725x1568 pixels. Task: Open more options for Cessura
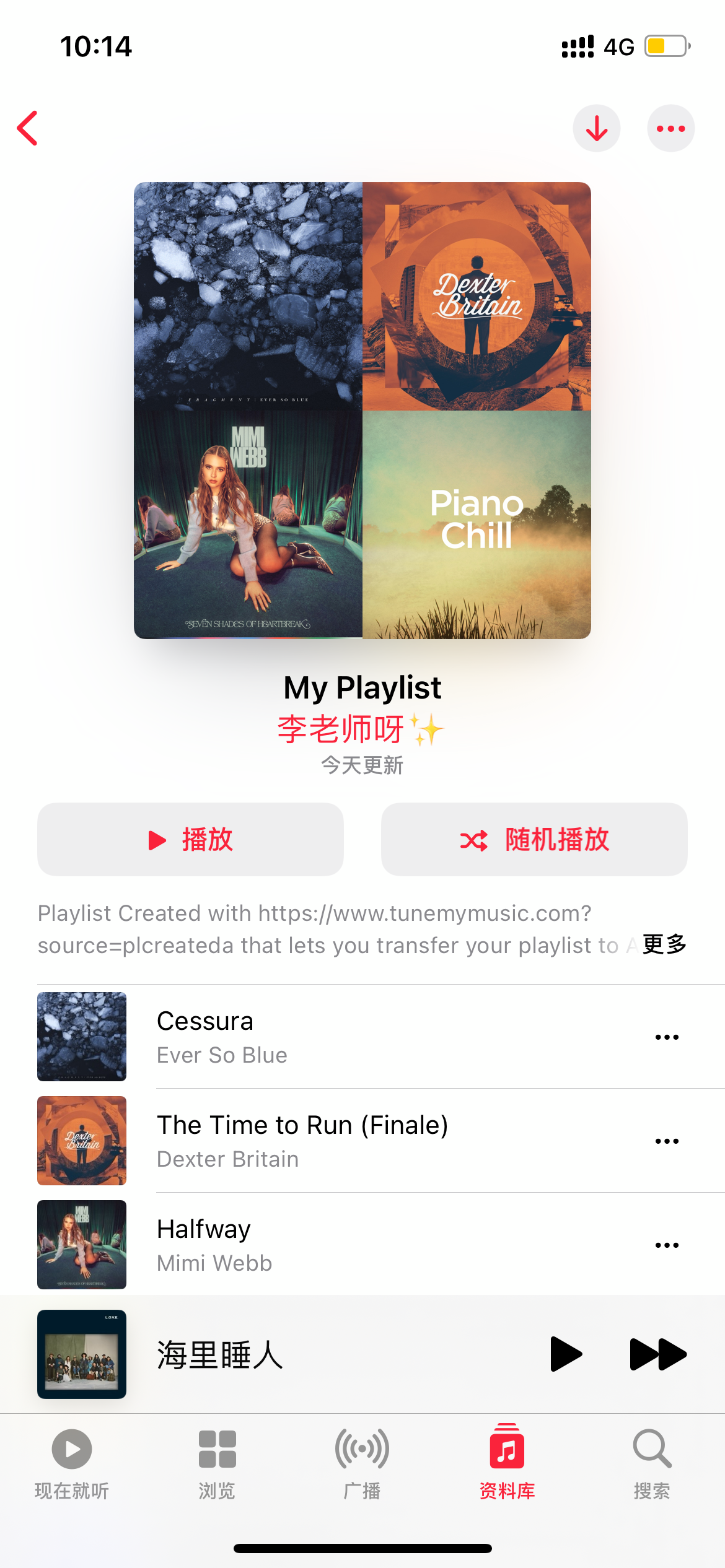(x=667, y=1037)
